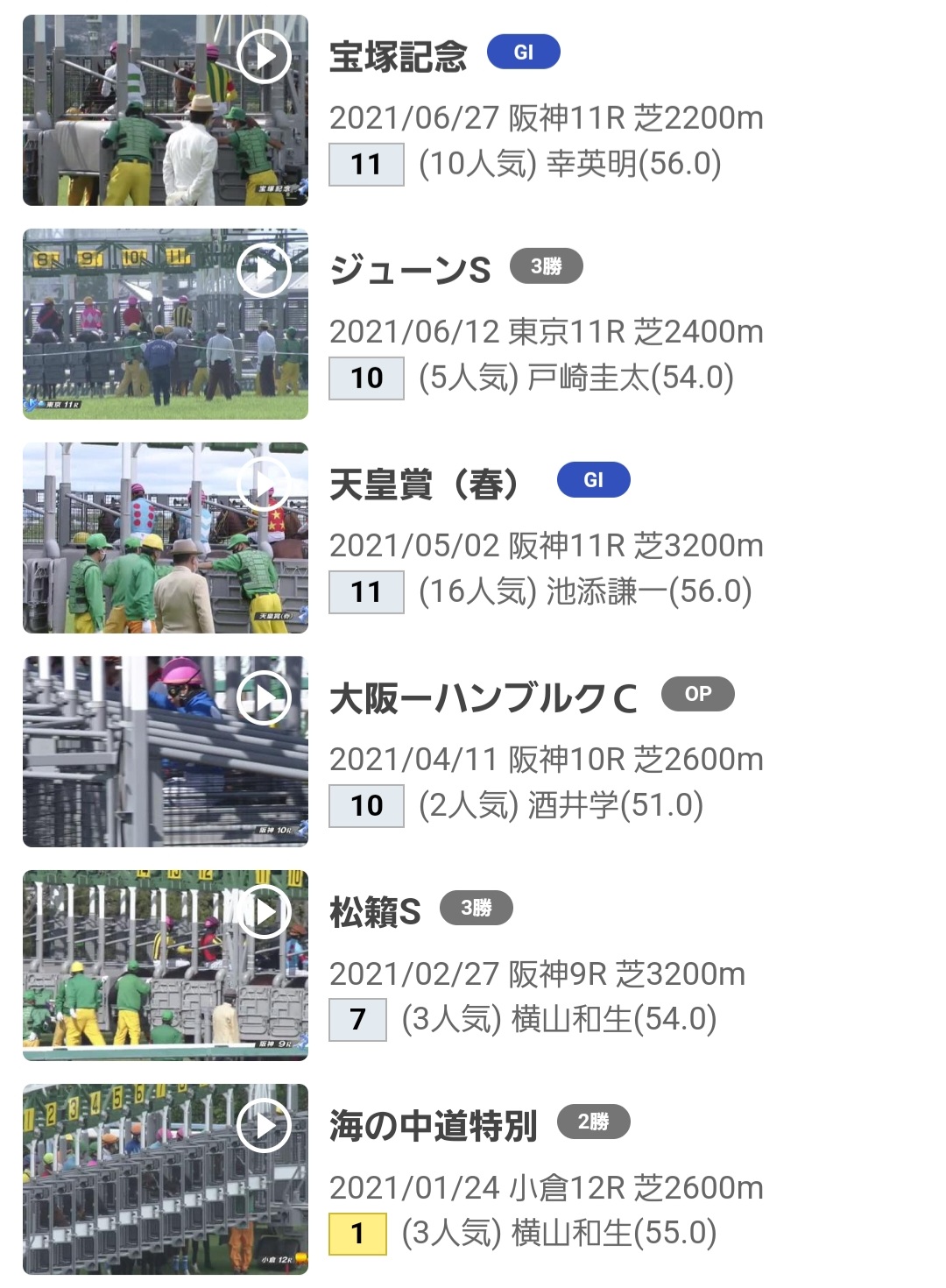Play the 海の中道特別 race video
The image size is (946, 1288).
pos(263,1125)
